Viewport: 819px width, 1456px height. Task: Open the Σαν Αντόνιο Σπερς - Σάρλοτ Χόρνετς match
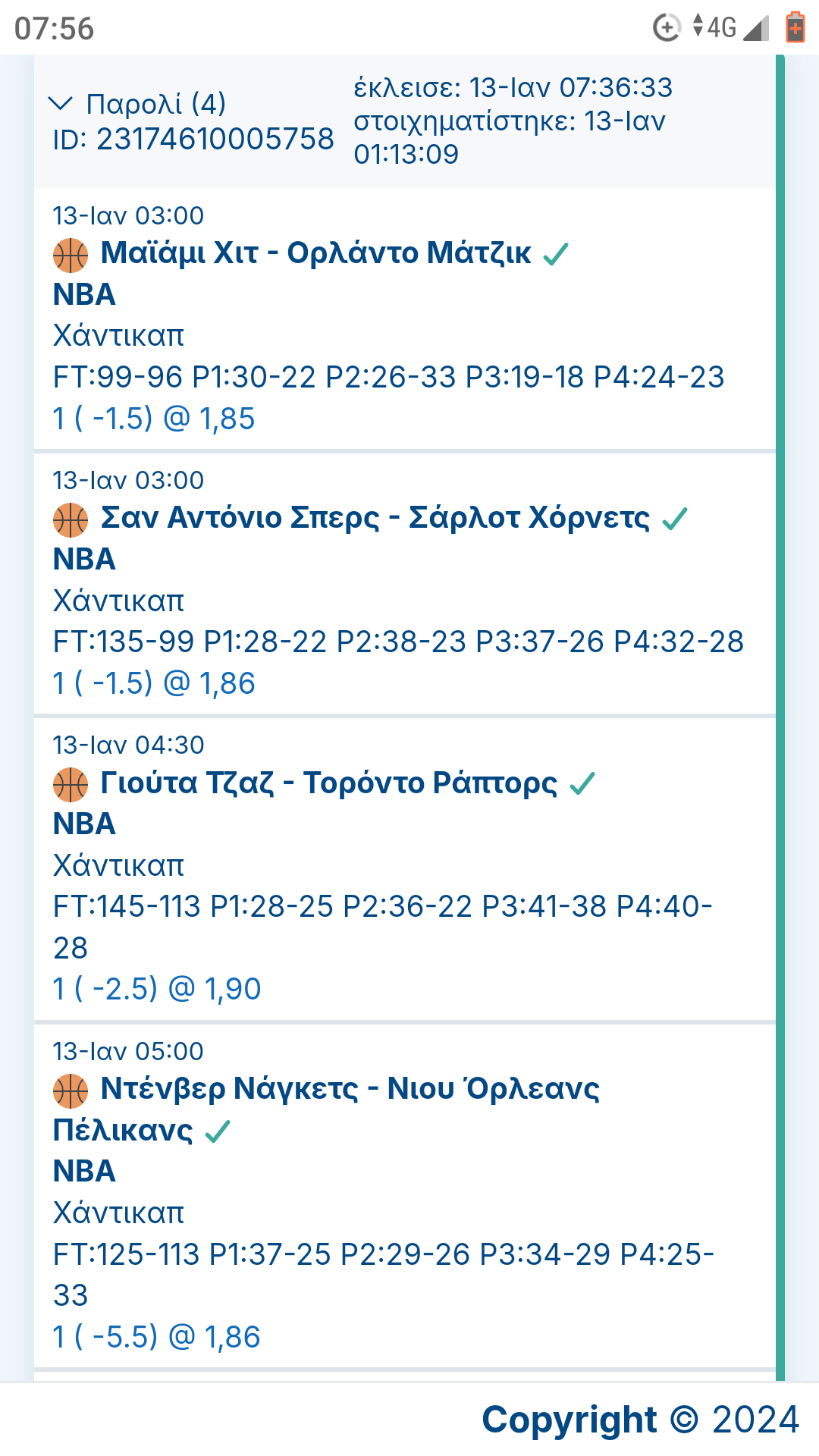click(x=375, y=518)
